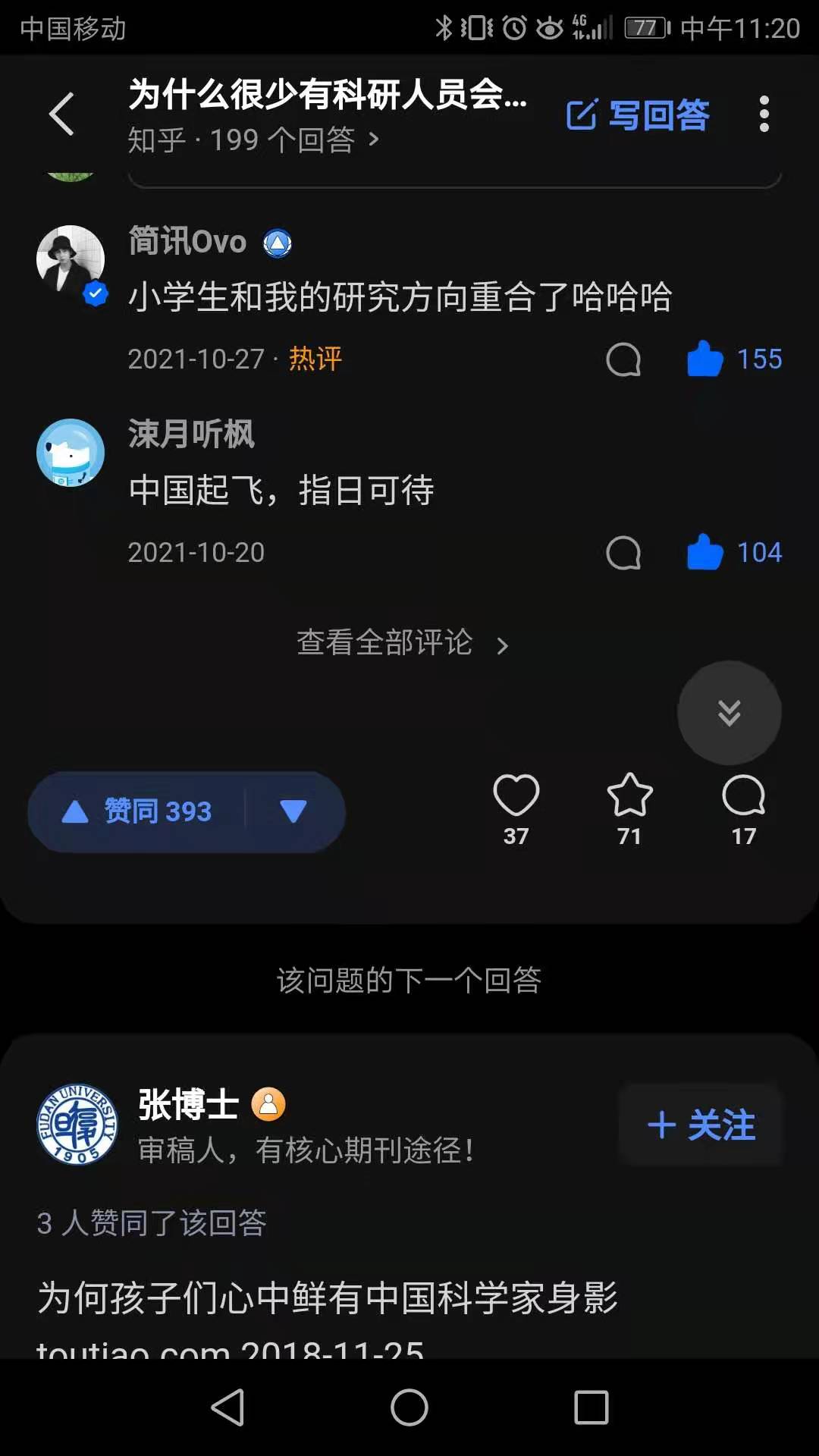
Task: Like 简讯Ovo's comment
Action: (704, 359)
